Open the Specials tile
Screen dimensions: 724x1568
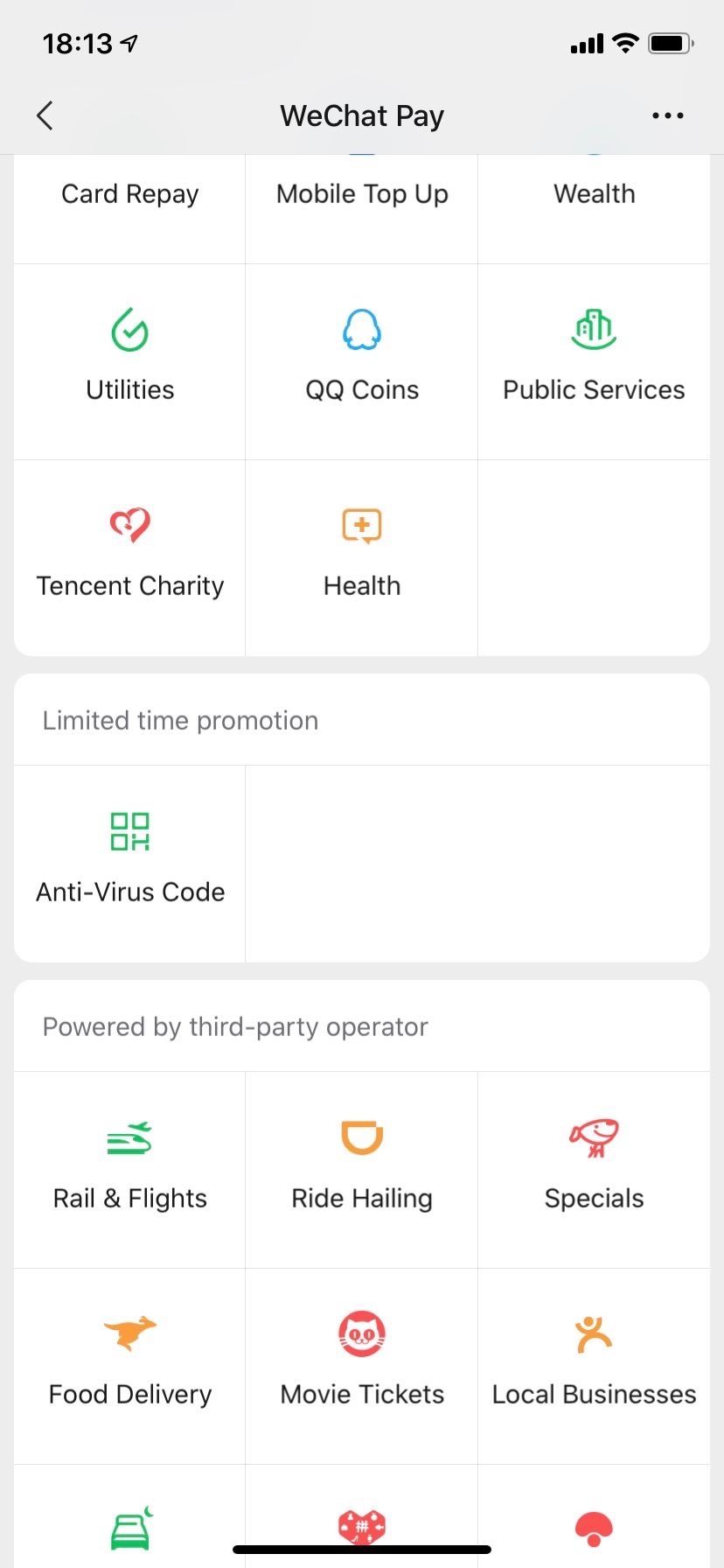pyautogui.click(x=595, y=1170)
